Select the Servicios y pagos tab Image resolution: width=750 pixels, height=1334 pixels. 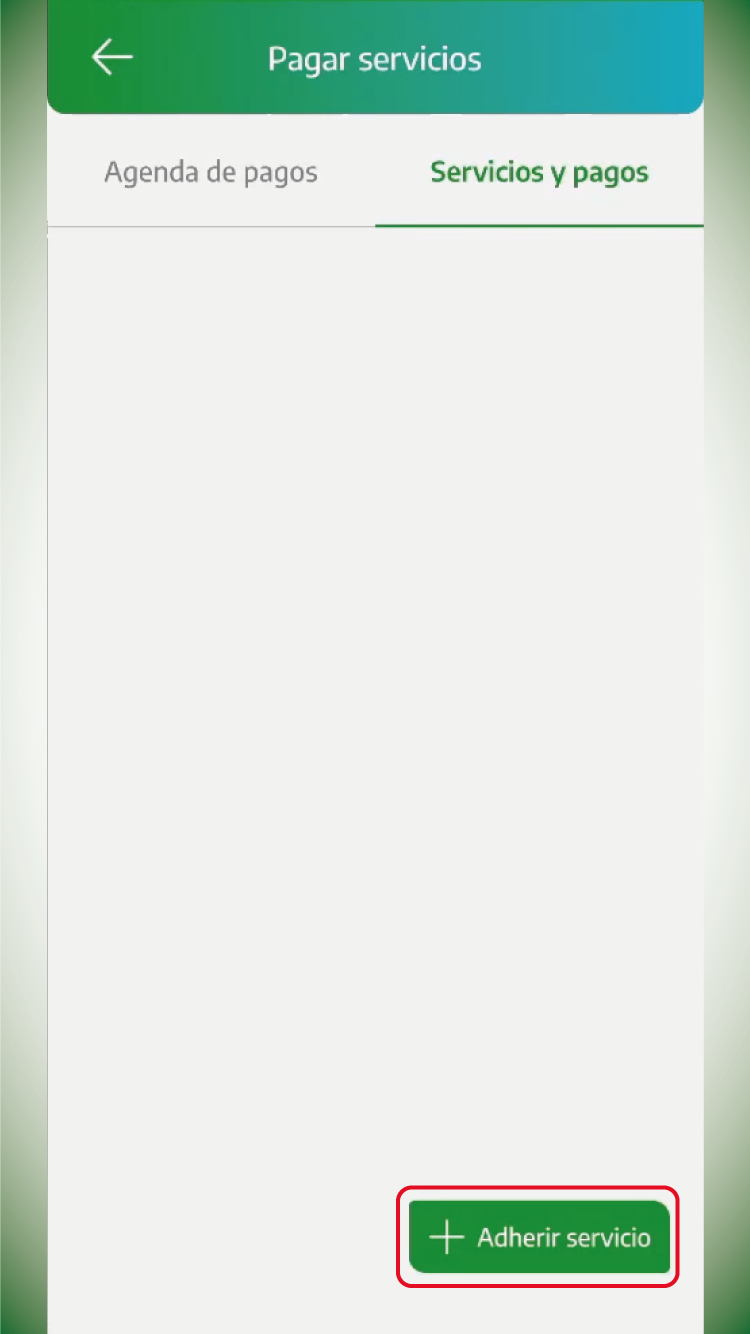click(539, 173)
